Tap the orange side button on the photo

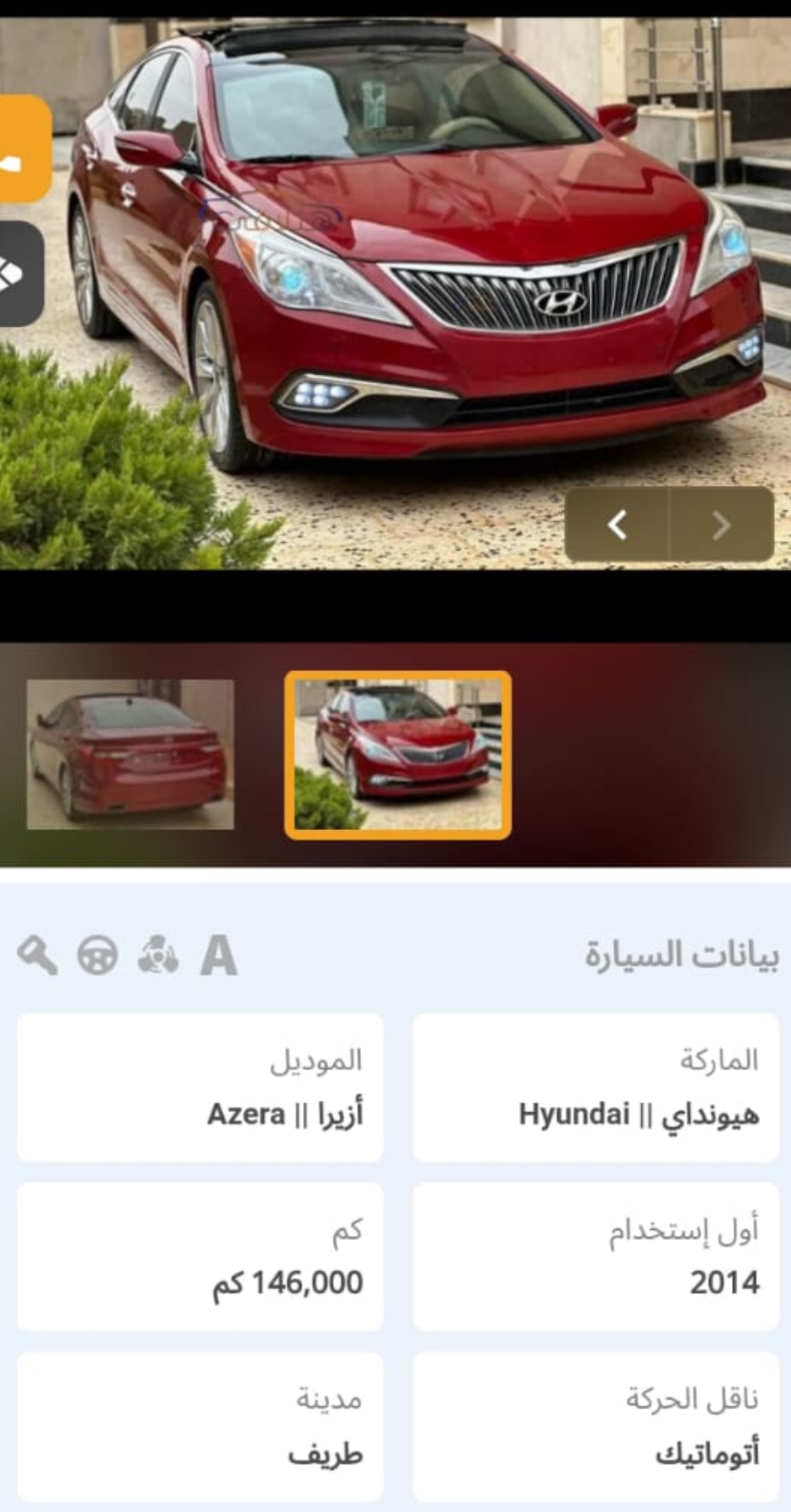tap(24, 149)
